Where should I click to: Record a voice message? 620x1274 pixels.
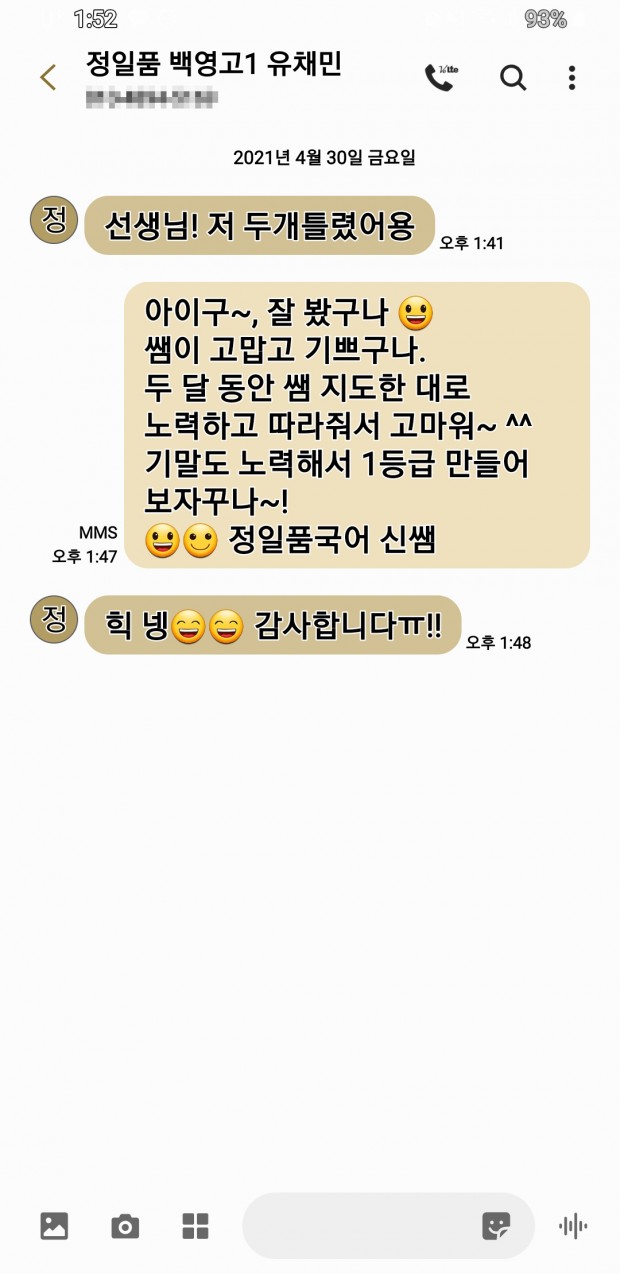(x=573, y=1226)
